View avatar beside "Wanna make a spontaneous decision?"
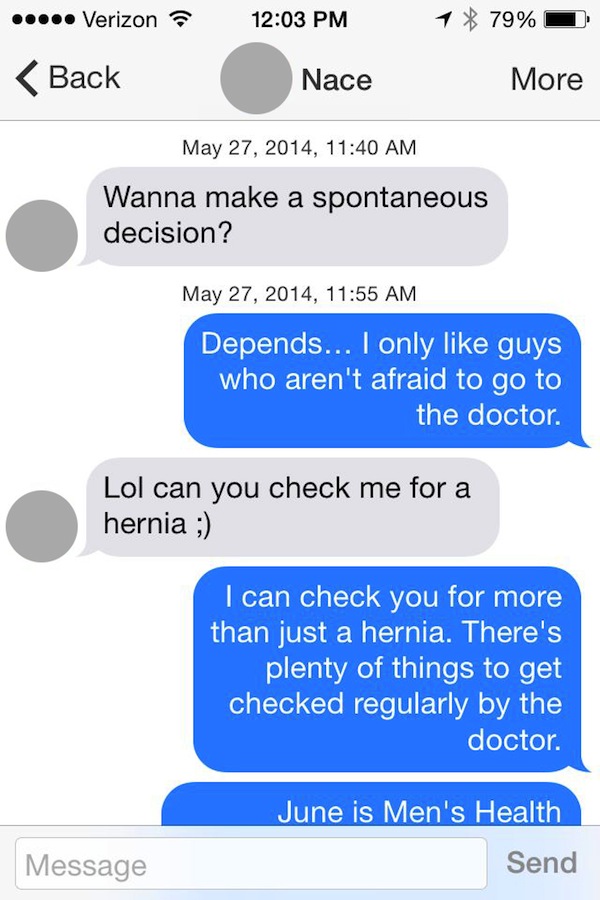Image resolution: width=600 pixels, height=900 pixels. [x=42, y=236]
